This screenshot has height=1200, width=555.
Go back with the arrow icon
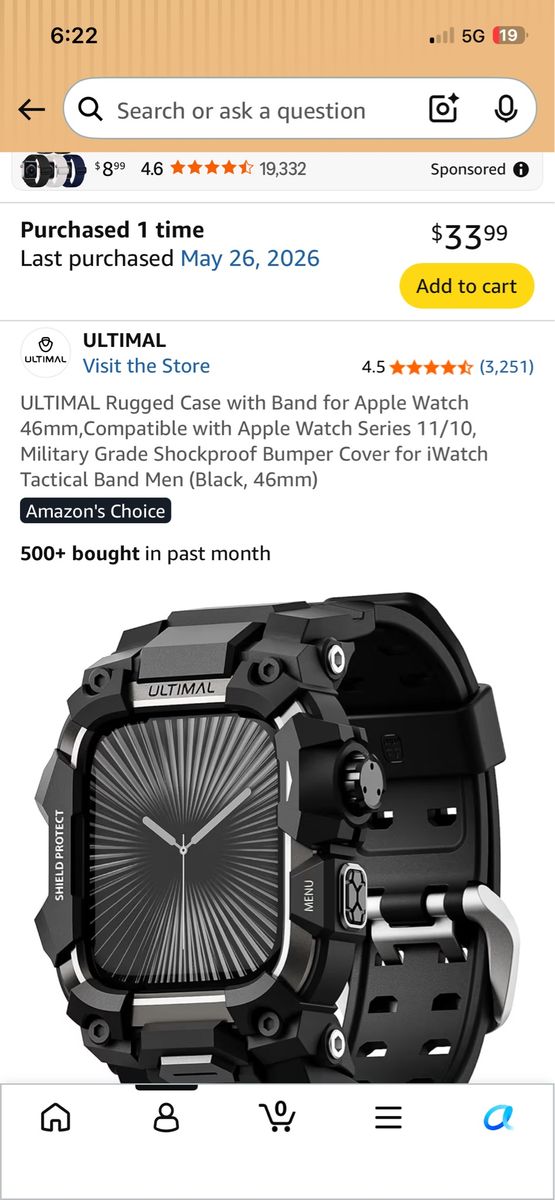click(x=32, y=110)
